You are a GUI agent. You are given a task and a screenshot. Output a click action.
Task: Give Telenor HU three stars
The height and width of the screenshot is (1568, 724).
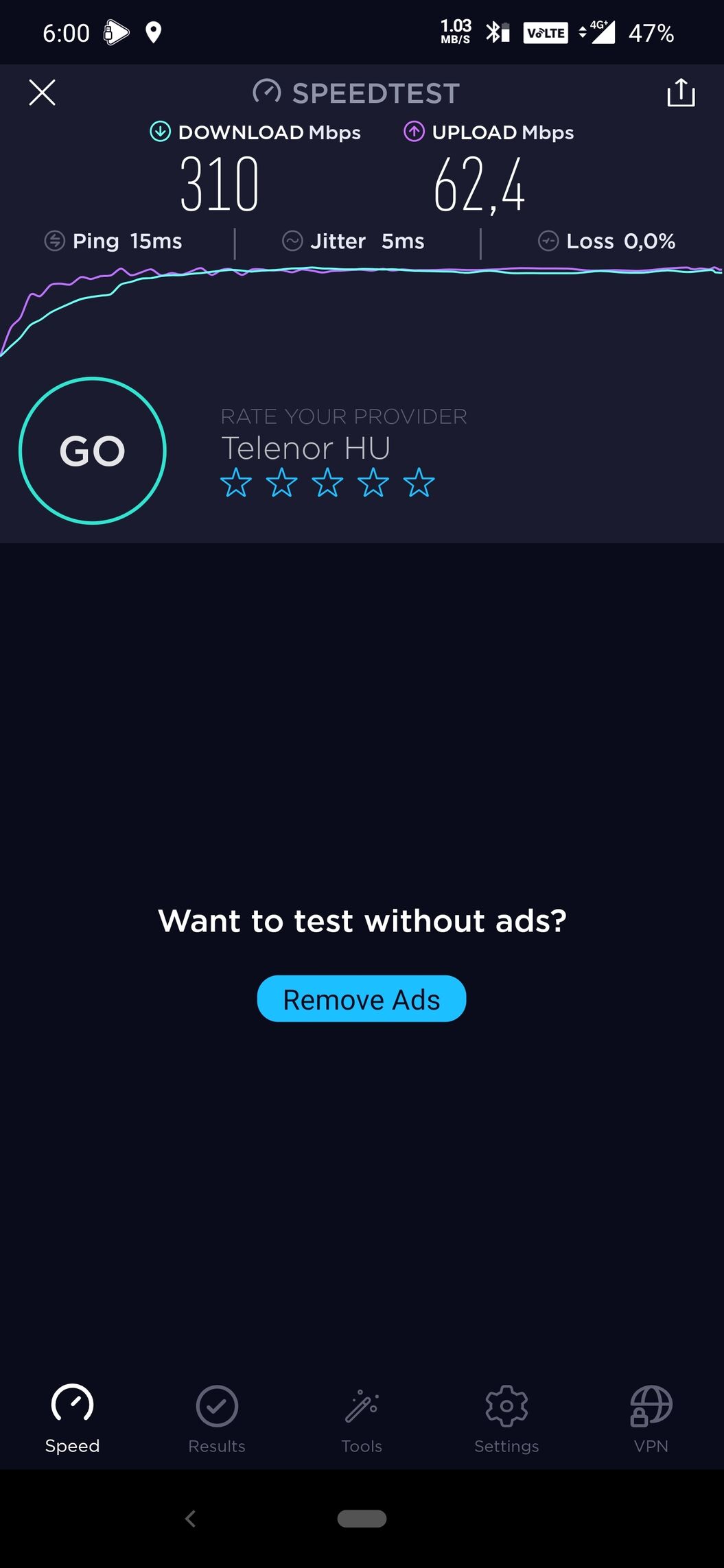click(327, 483)
